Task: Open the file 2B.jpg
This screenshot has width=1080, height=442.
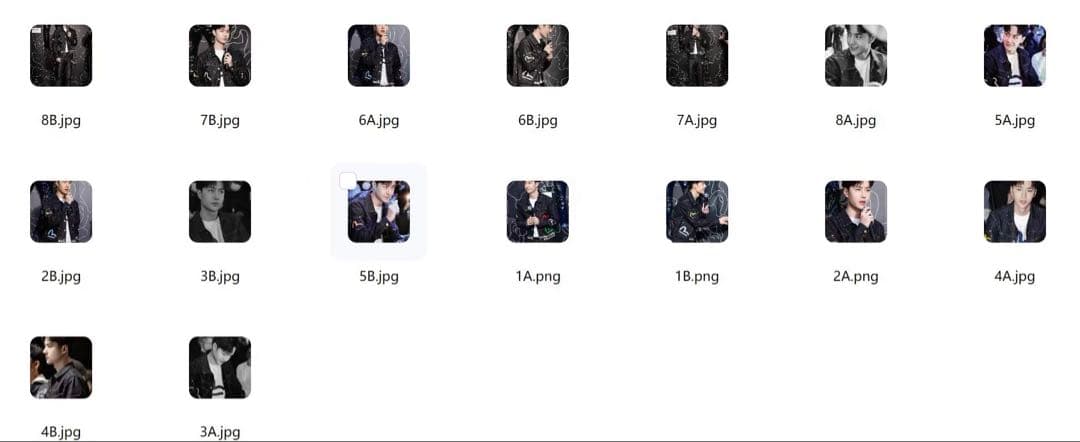Action: point(61,212)
